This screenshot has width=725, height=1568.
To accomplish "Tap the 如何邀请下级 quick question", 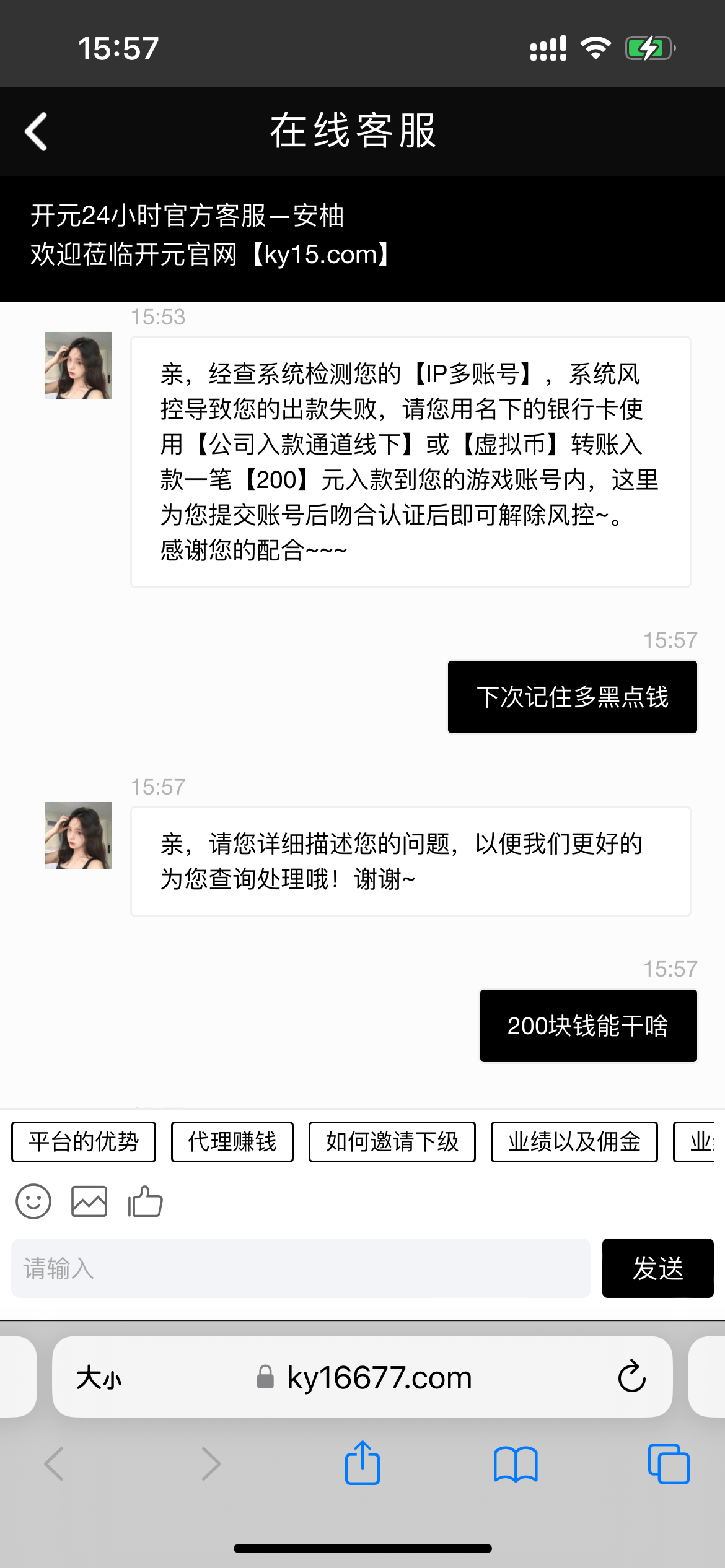I will coord(392,1141).
